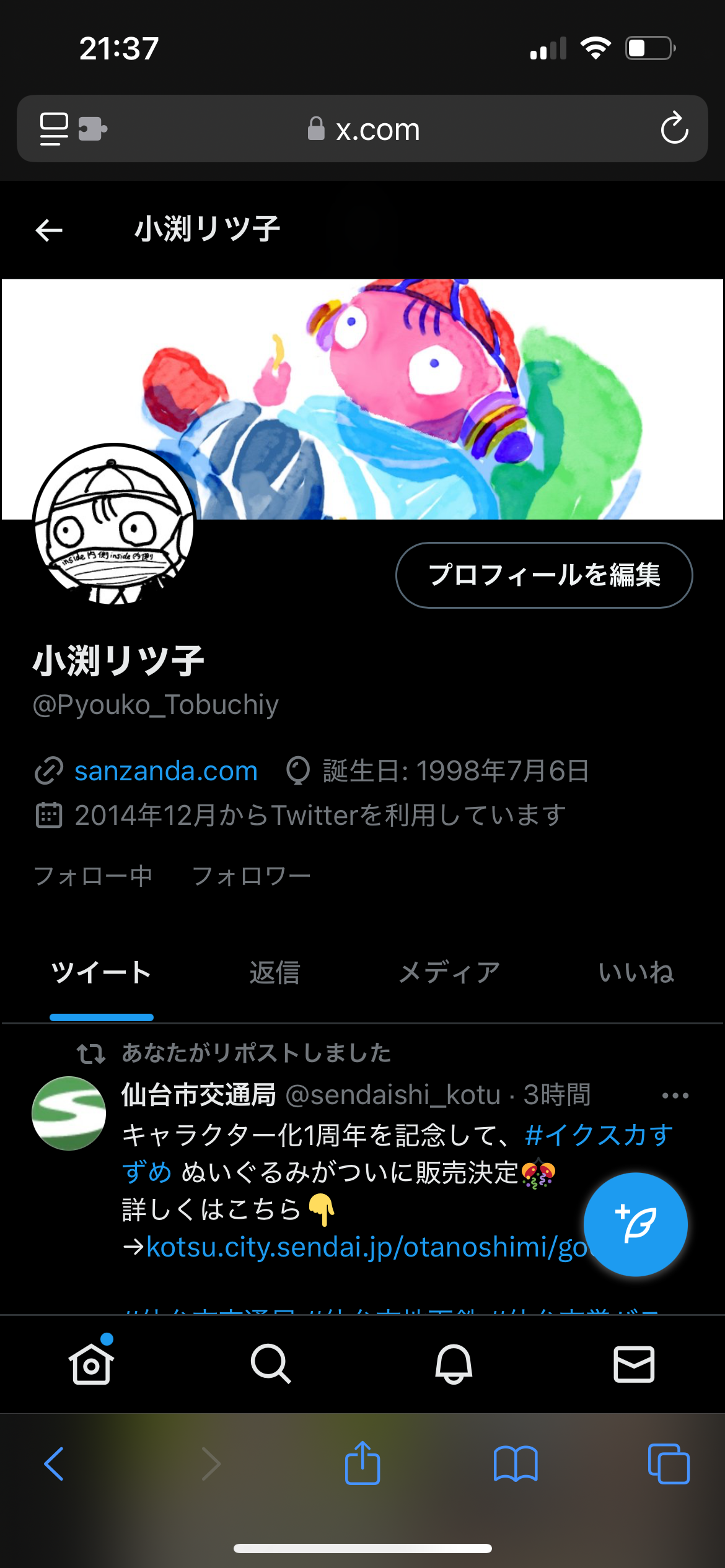Switch to the メディア tab
The image size is (725, 1568).
[x=449, y=972]
